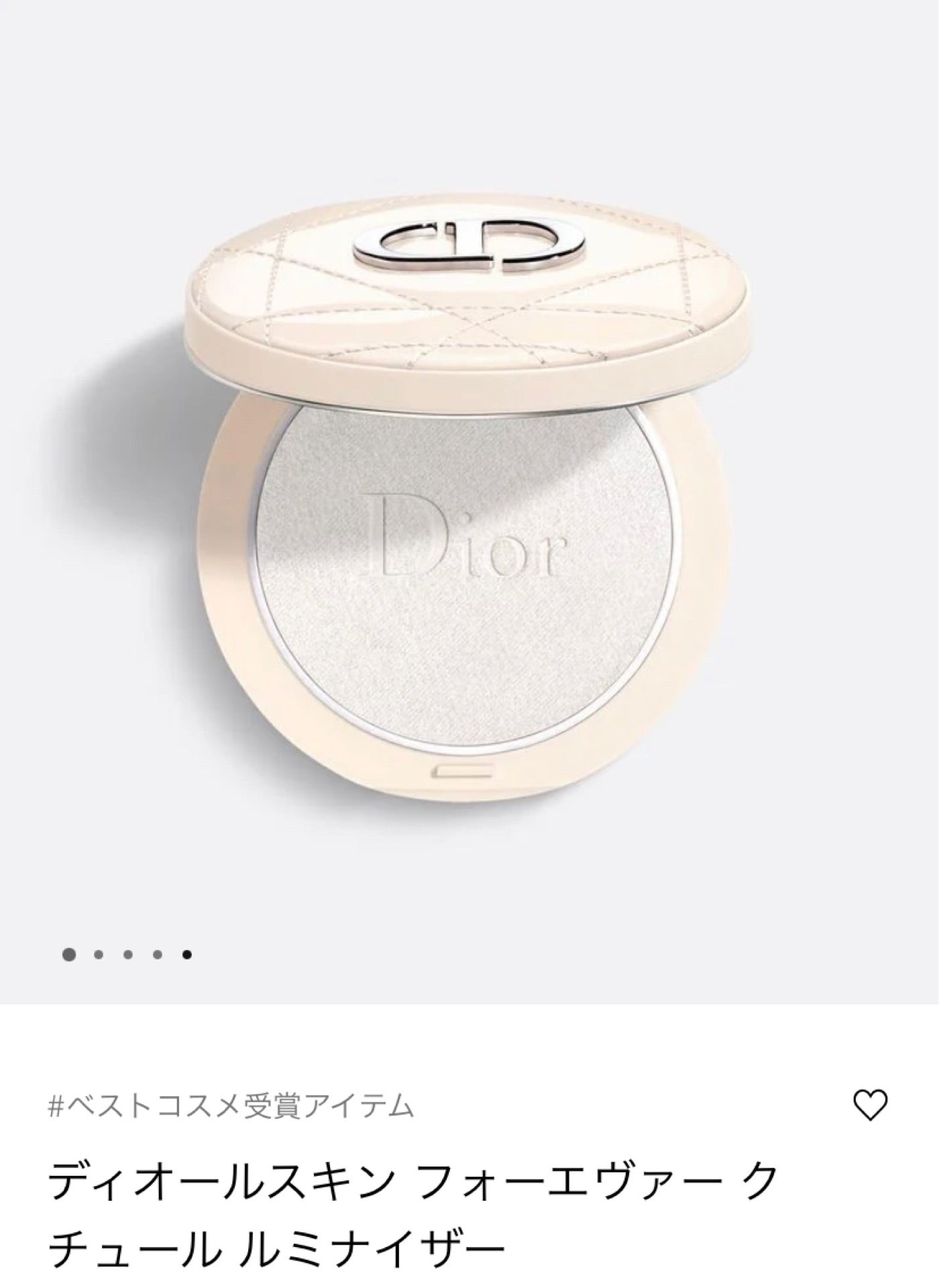The image size is (939, 1288).
Task: Tap the Dior compact product photo to enlarge
Action: coord(469,503)
